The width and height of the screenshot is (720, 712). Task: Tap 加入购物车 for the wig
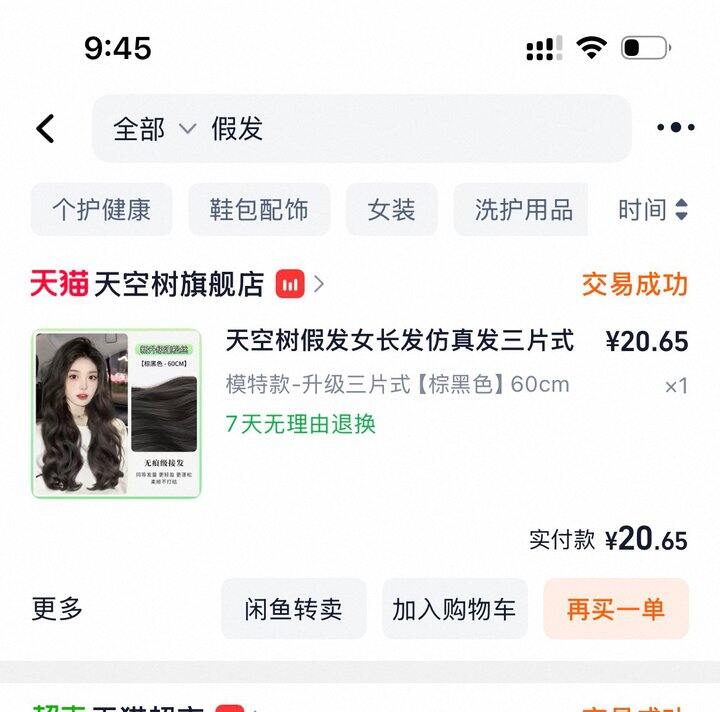(454, 609)
